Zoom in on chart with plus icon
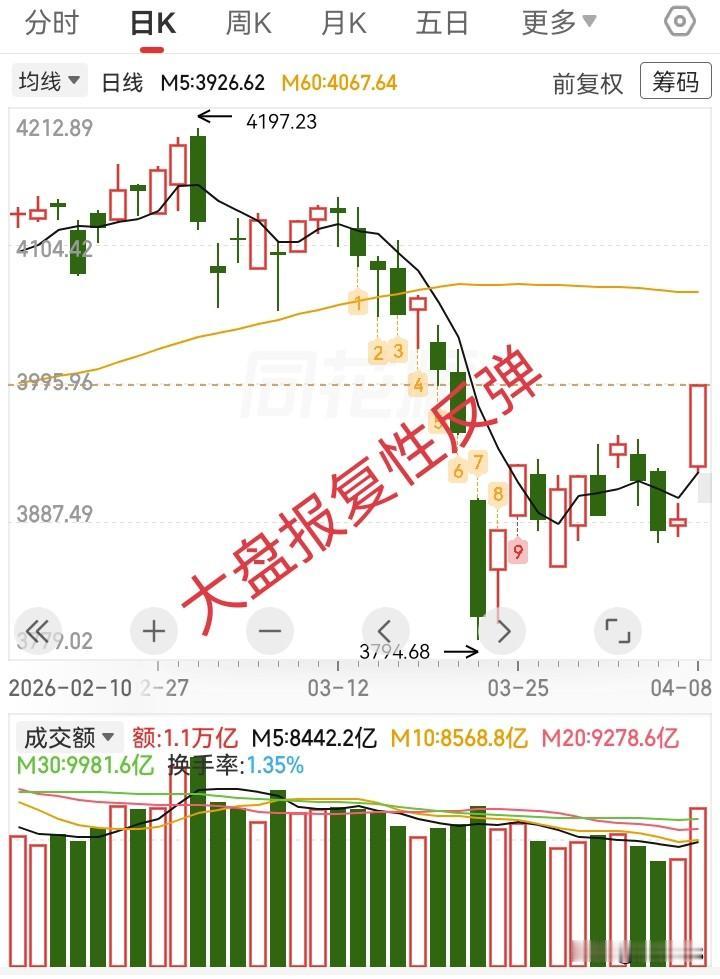Image resolution: width=720 pixels, height=979 pixels. 153,631
